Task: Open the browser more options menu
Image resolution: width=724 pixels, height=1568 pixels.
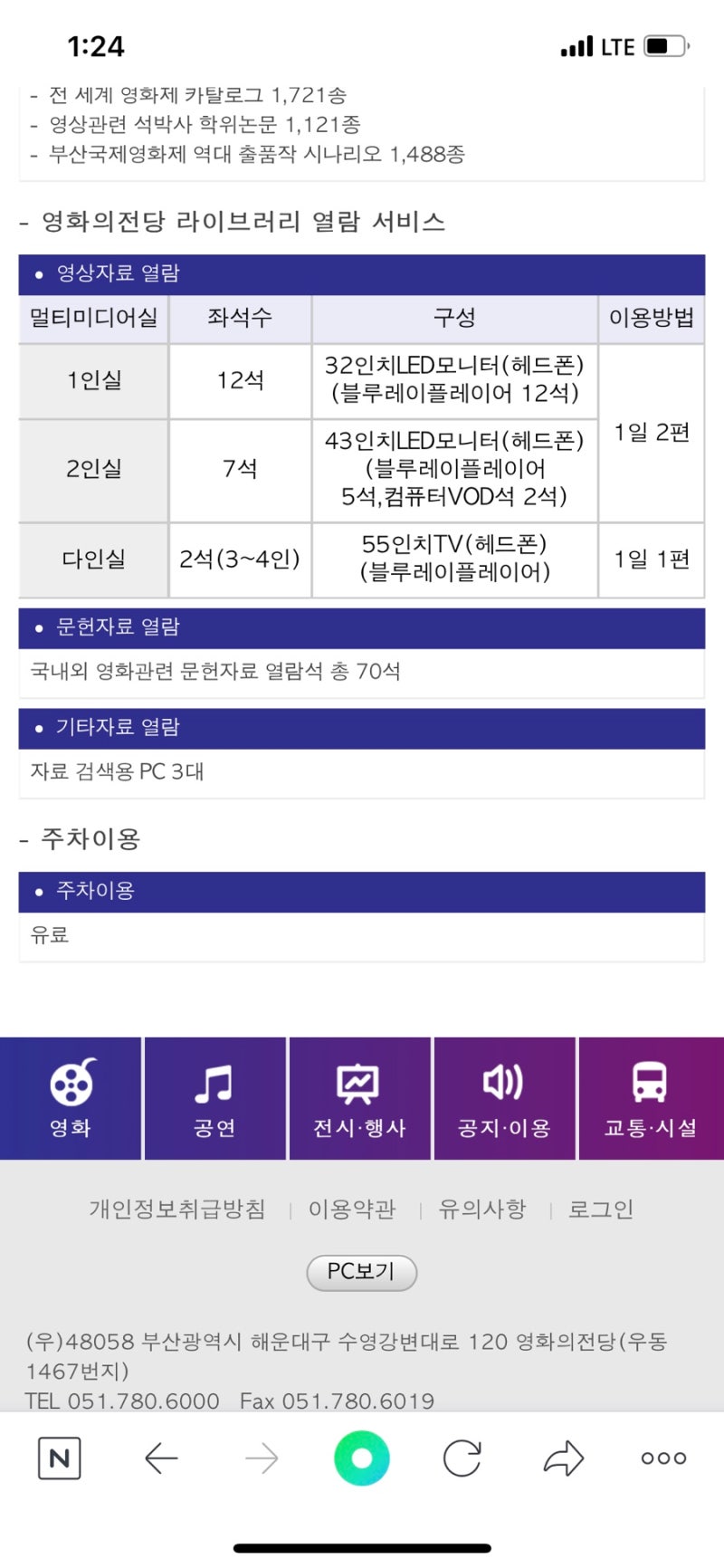Action: [663, 1458]
